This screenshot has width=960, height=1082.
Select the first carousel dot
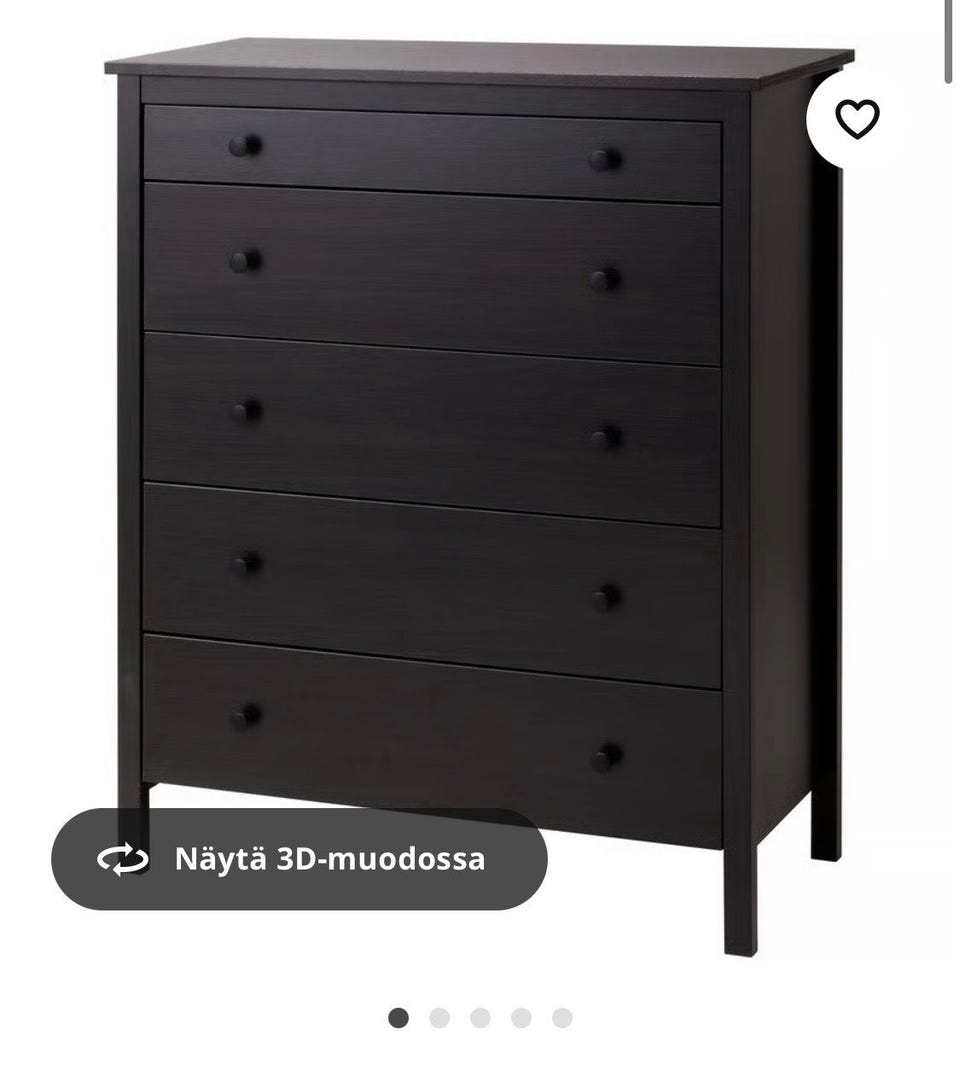(399, 1019)
